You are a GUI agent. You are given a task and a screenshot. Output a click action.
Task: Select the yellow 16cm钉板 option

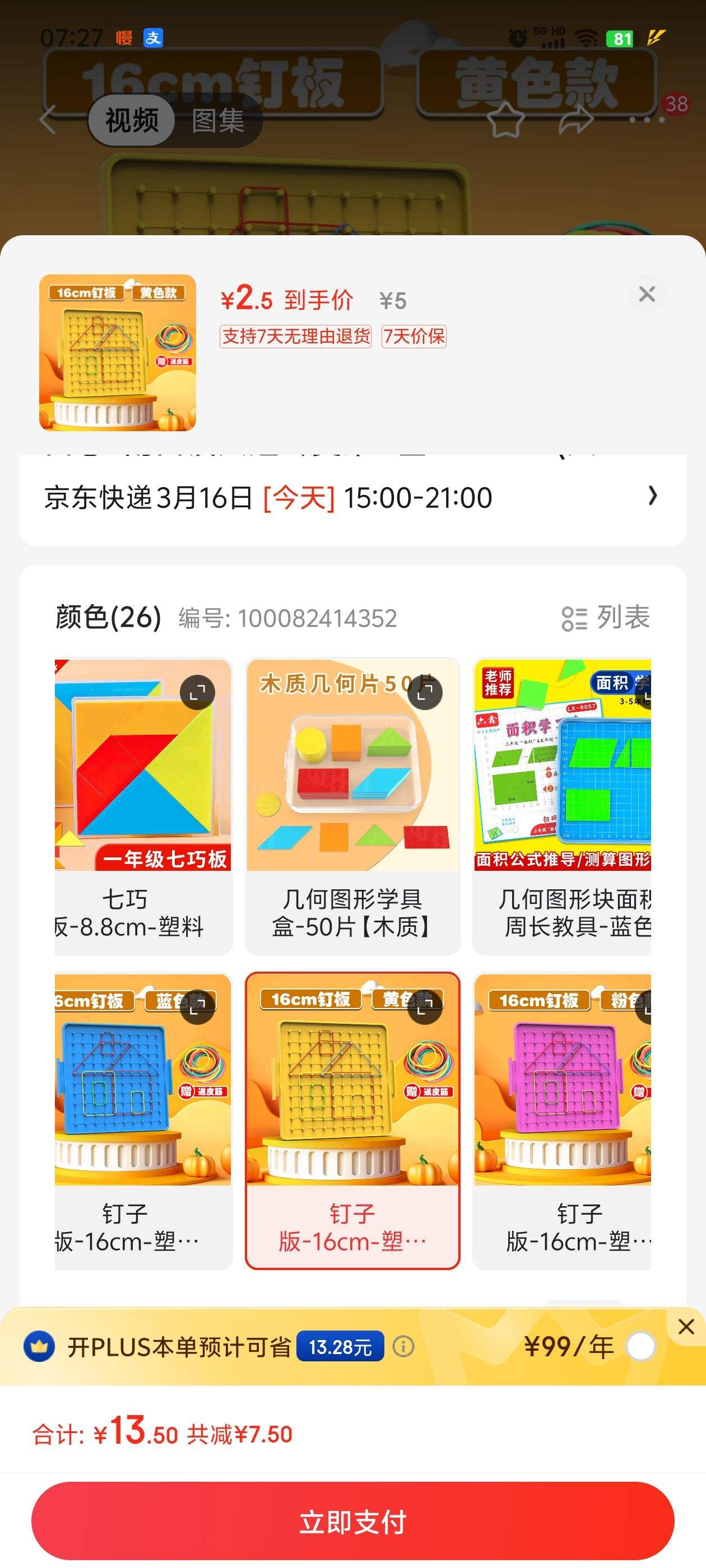point(352,1120)
